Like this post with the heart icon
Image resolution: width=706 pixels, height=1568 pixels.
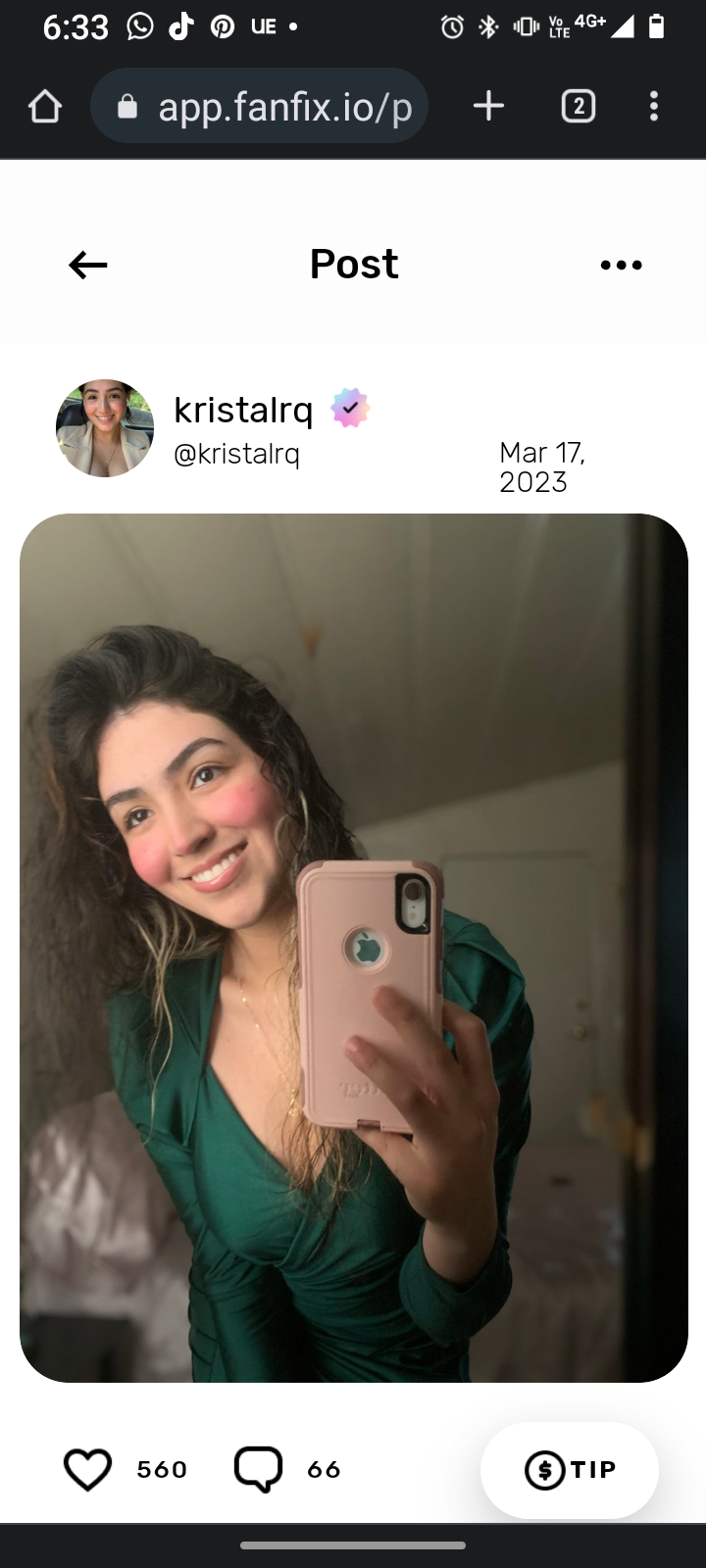click(88, 1469)
